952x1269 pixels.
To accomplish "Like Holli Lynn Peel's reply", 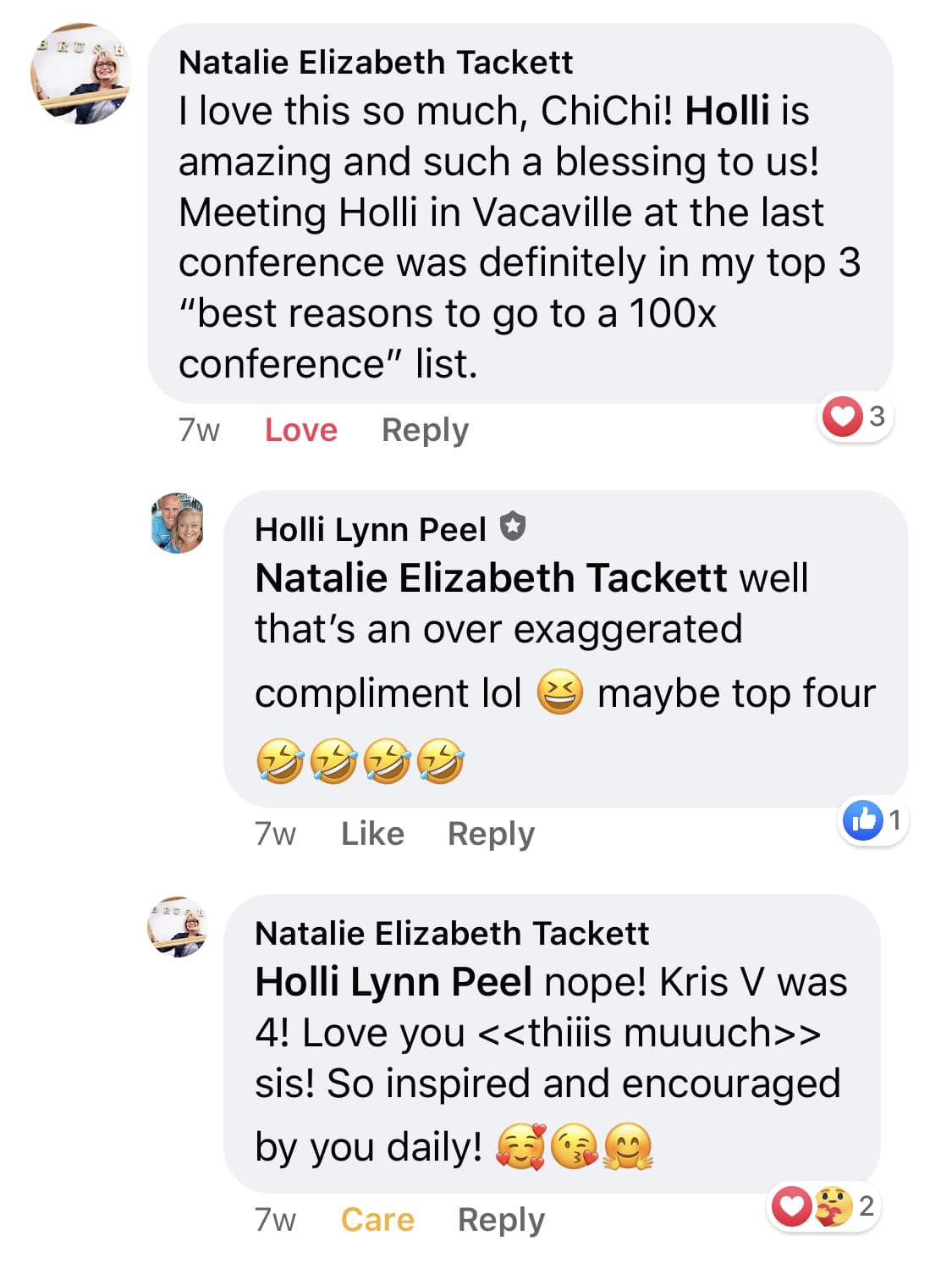I will (372, 834).
